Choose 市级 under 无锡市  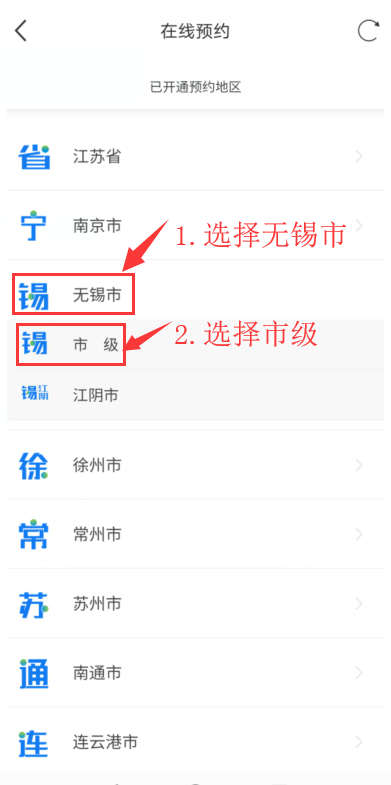195,345
